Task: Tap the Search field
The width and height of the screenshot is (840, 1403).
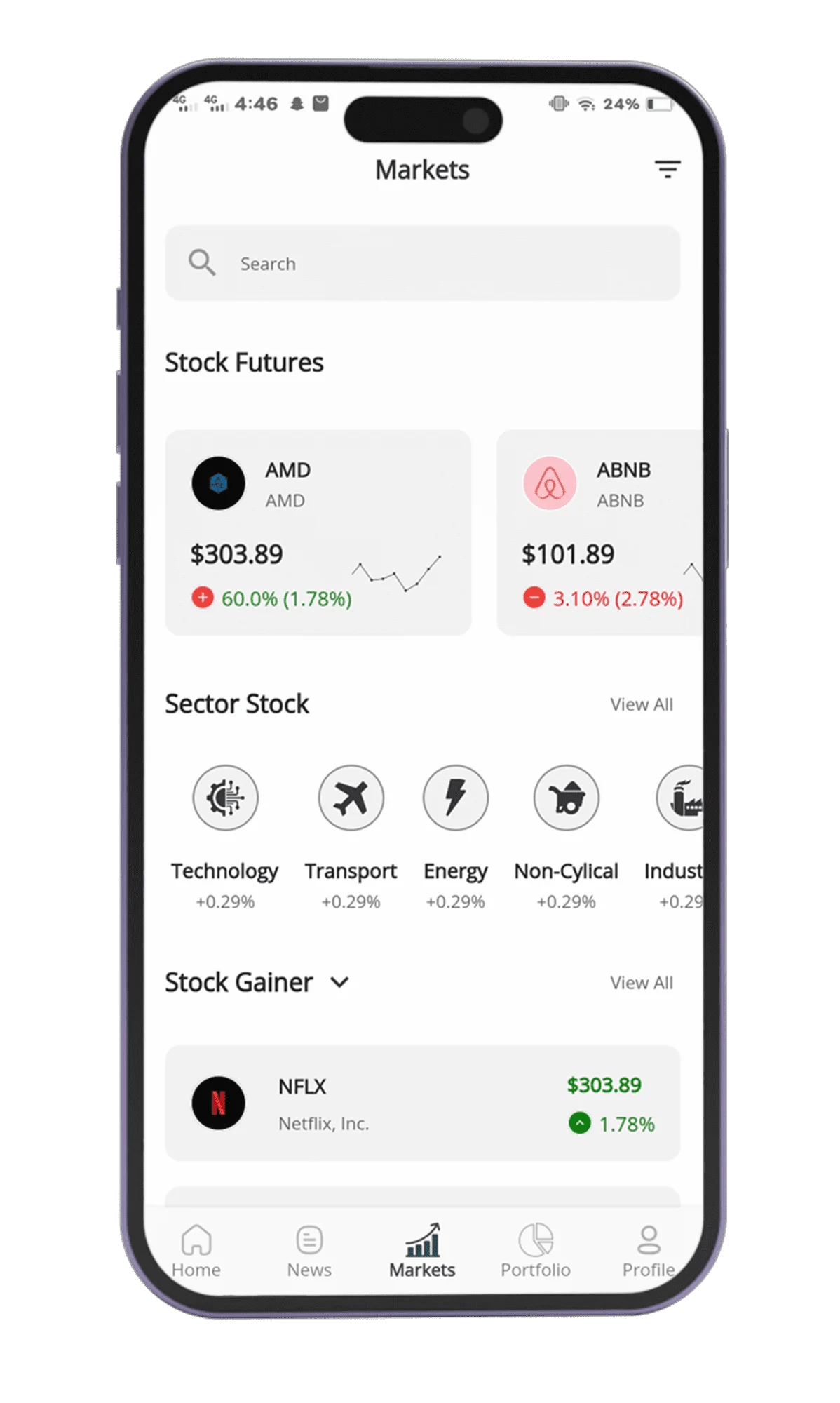Action: tap(422, 264)
